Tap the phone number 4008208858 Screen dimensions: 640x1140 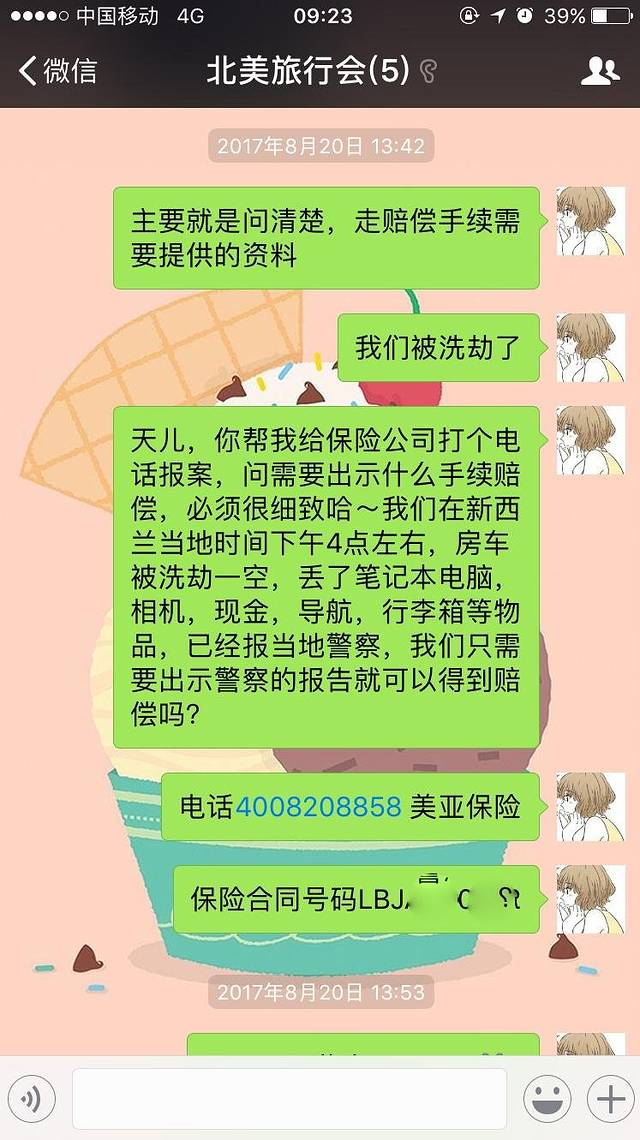[318, 807]
